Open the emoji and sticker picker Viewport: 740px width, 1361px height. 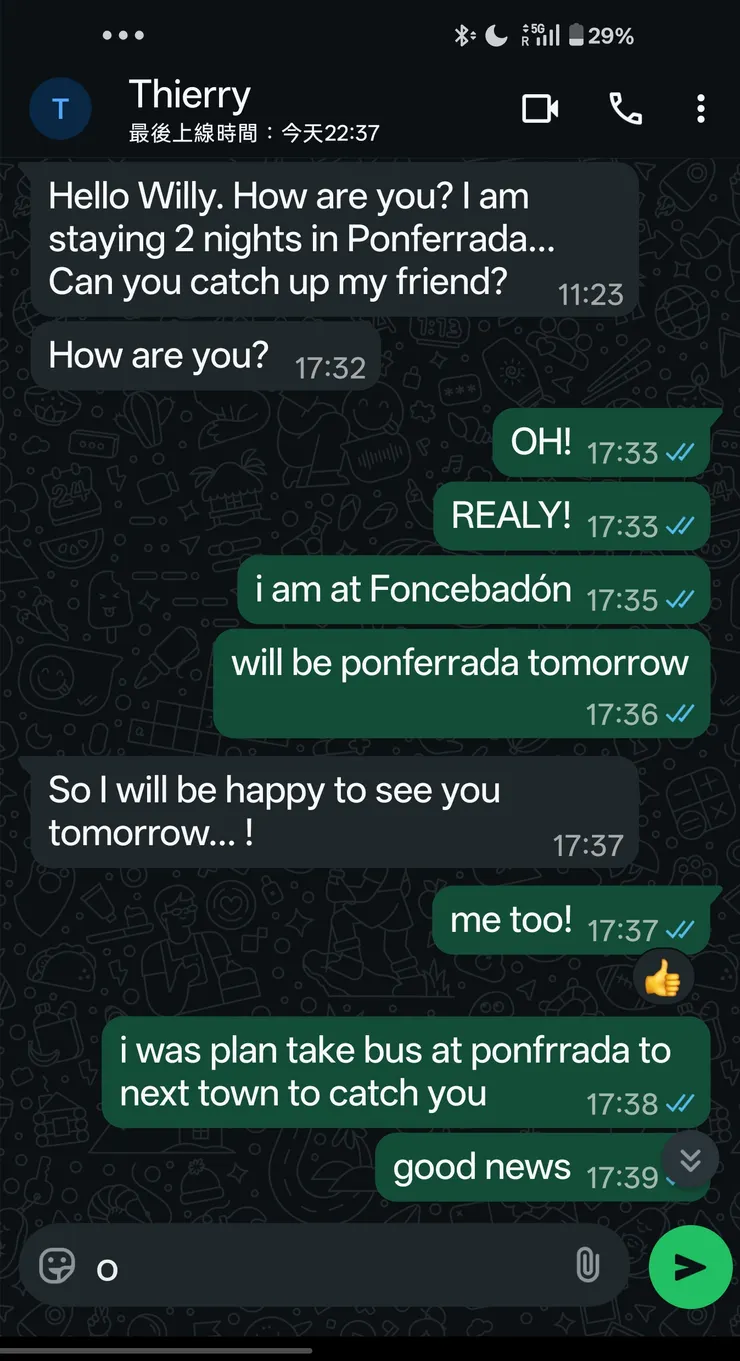click(x=57, y=1266)
